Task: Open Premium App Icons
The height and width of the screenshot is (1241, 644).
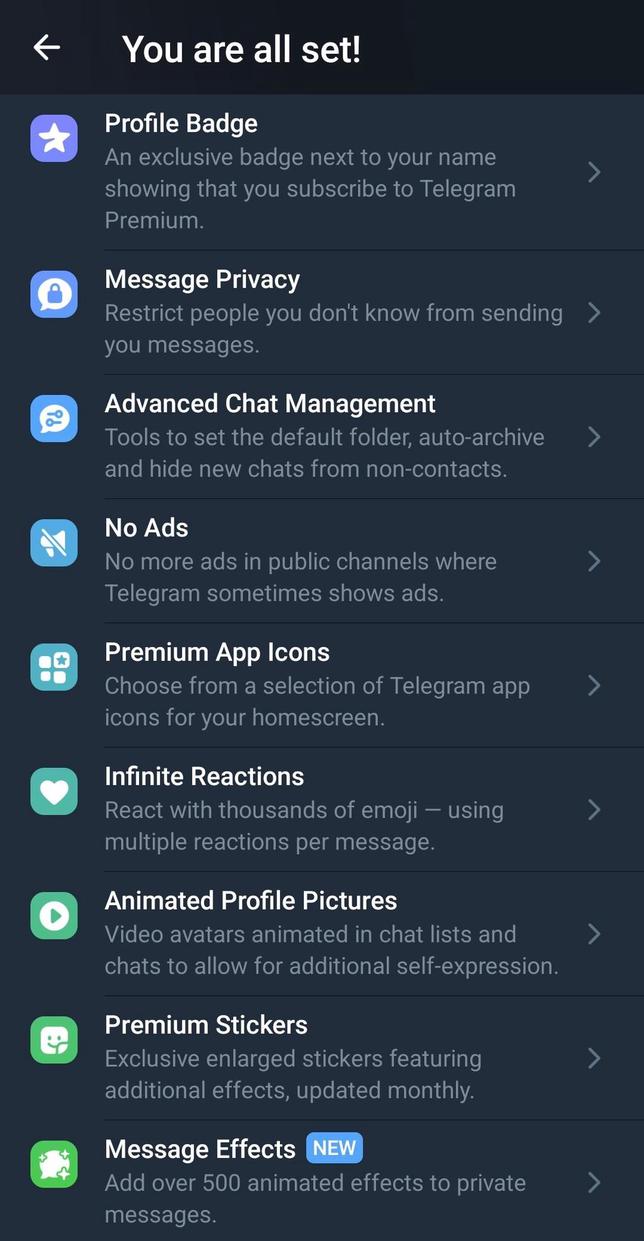Action: (x=320, y=685)
